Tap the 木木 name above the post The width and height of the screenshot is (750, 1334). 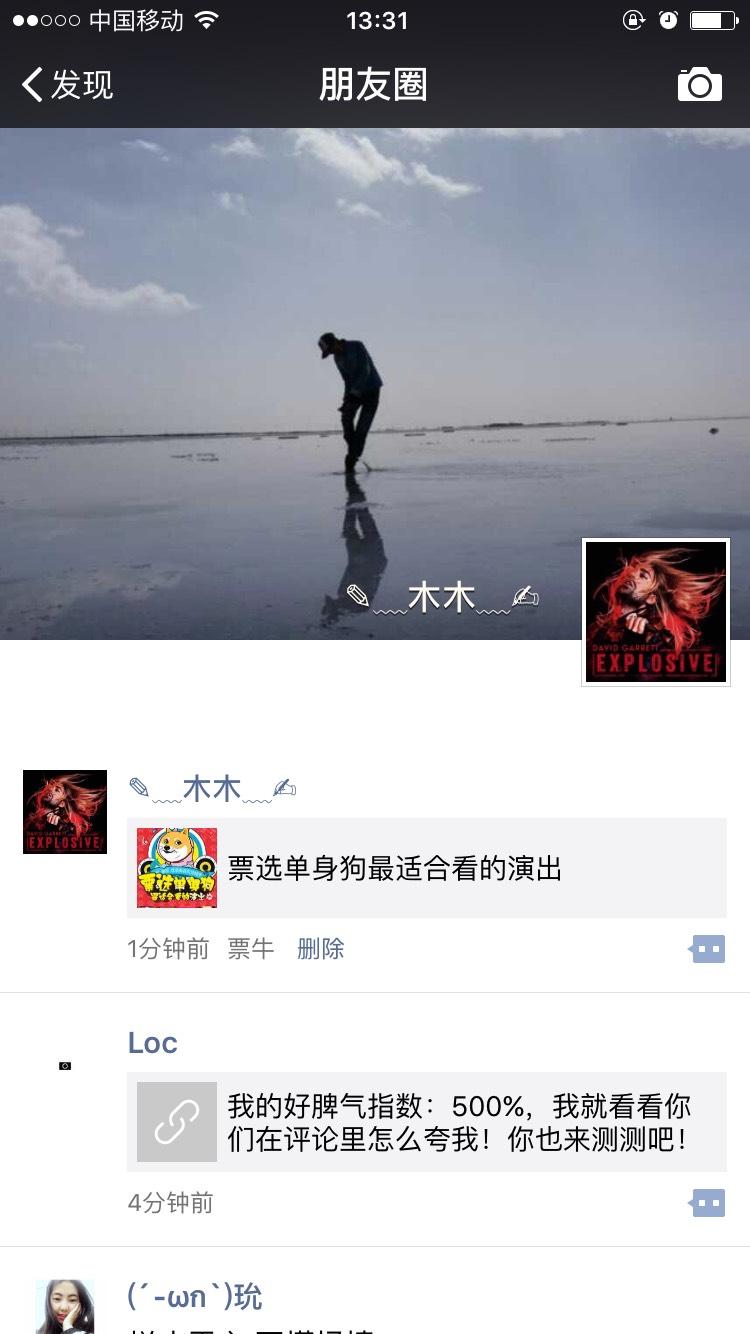coord(212,789)
